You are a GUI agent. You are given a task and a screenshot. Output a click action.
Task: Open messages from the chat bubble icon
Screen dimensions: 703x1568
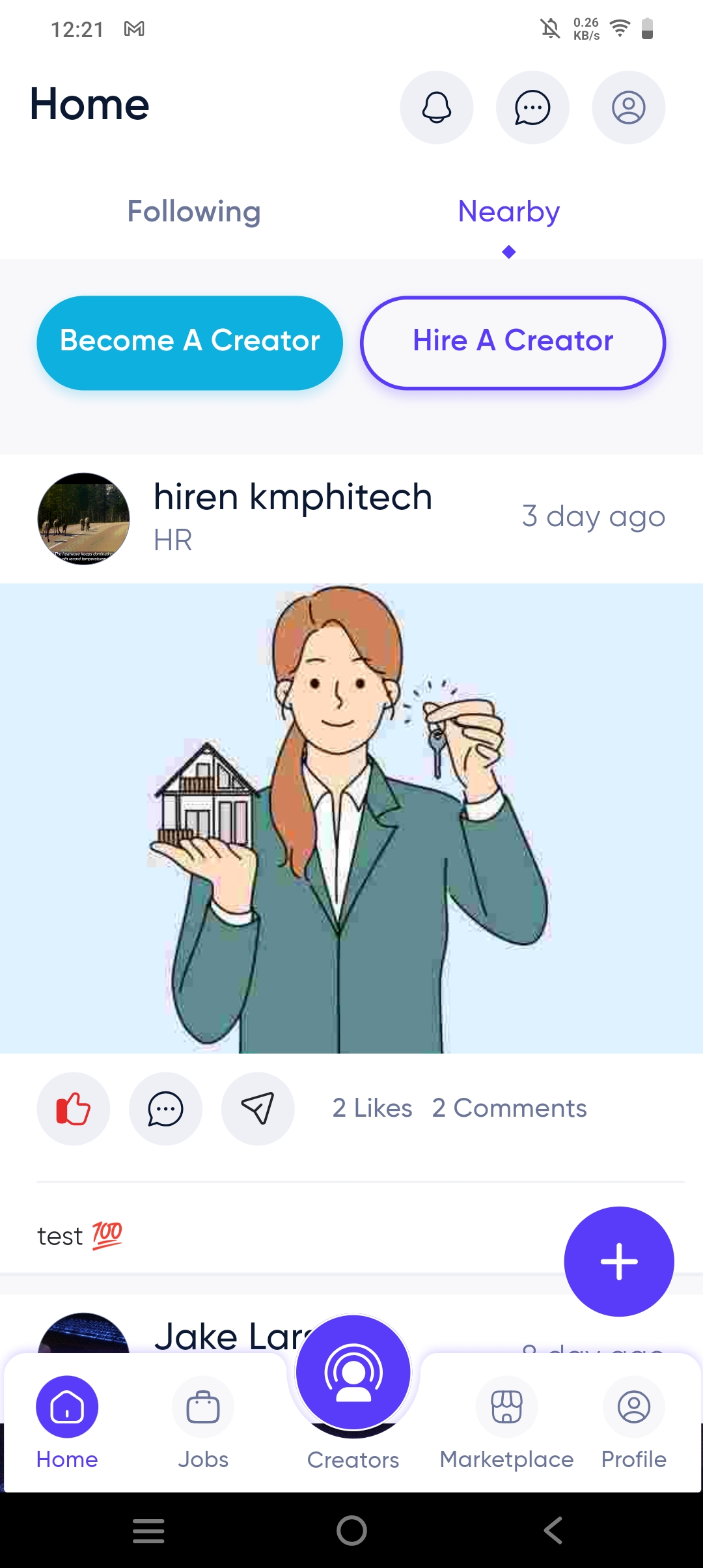click(x=532, y=107)
